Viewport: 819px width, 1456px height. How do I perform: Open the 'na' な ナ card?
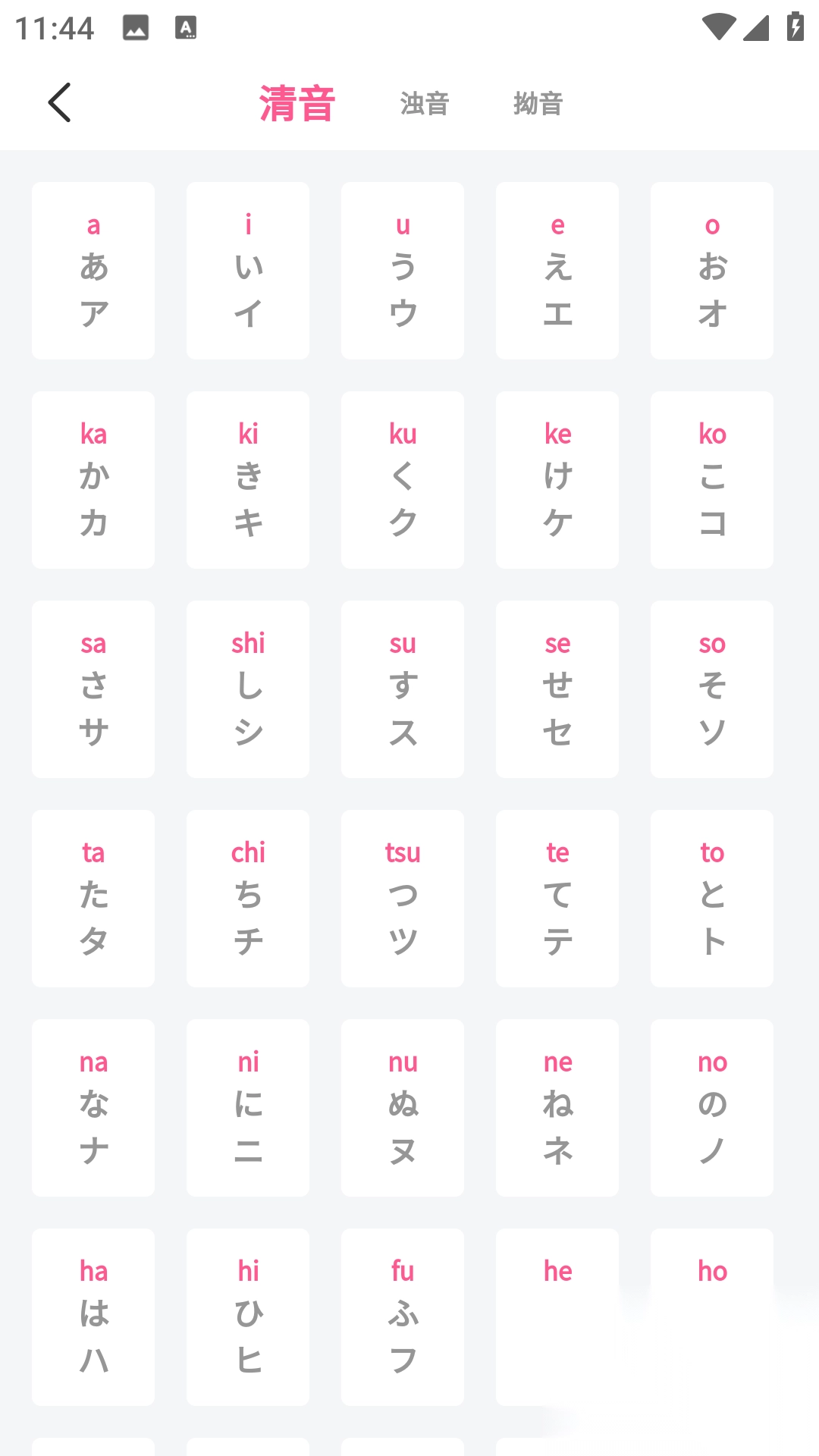click(93, 1108)
